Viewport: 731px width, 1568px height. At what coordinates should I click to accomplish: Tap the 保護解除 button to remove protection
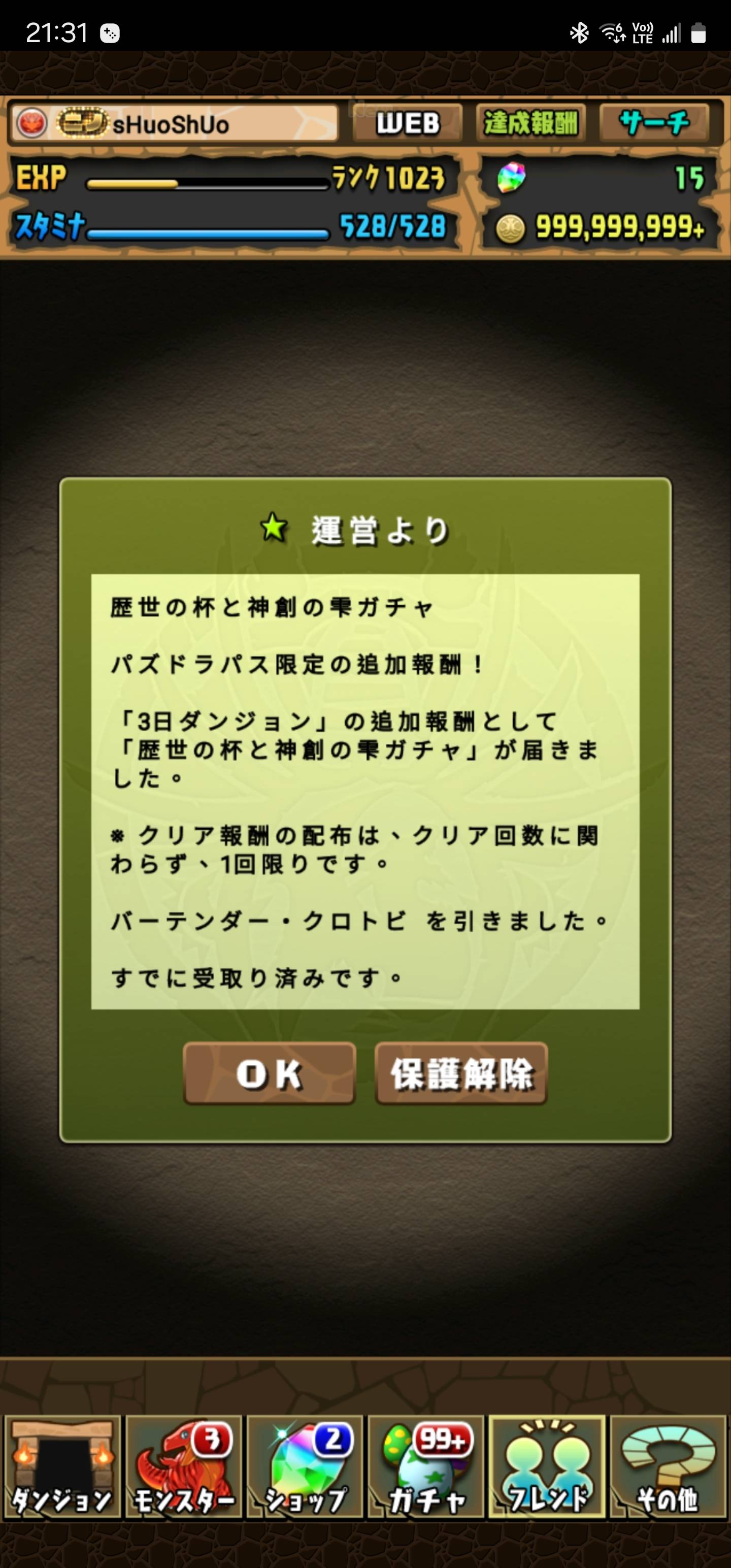click(x=461, y=1073)
